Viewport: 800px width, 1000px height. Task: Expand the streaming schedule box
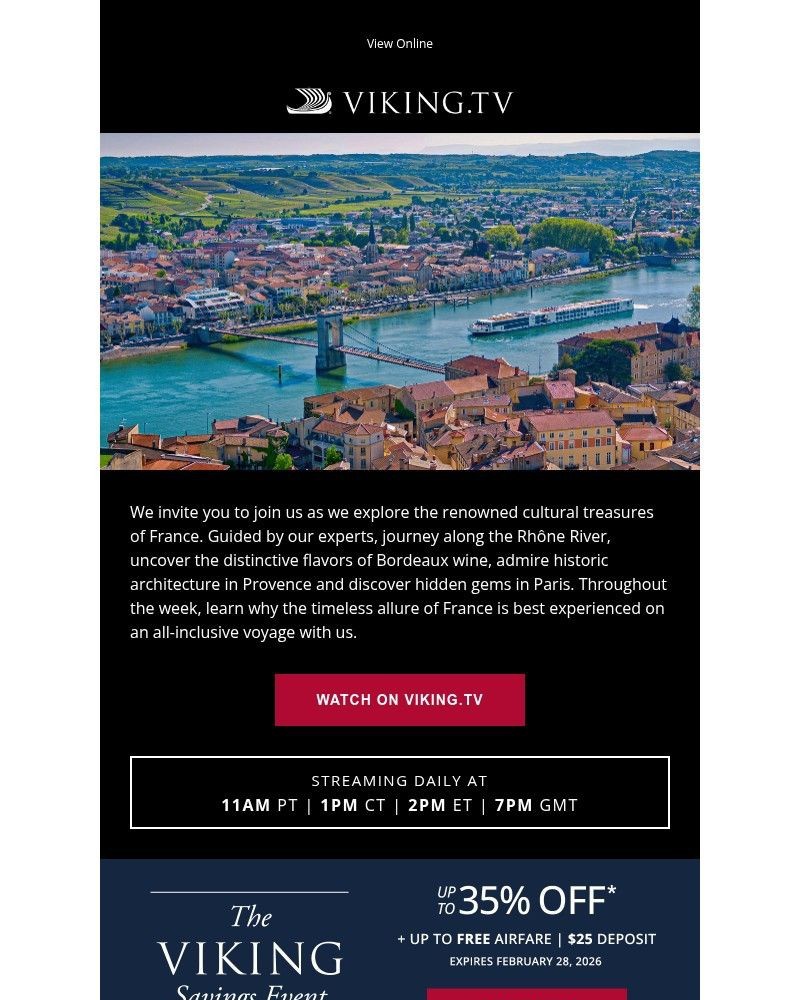click(x=400, y=793)
